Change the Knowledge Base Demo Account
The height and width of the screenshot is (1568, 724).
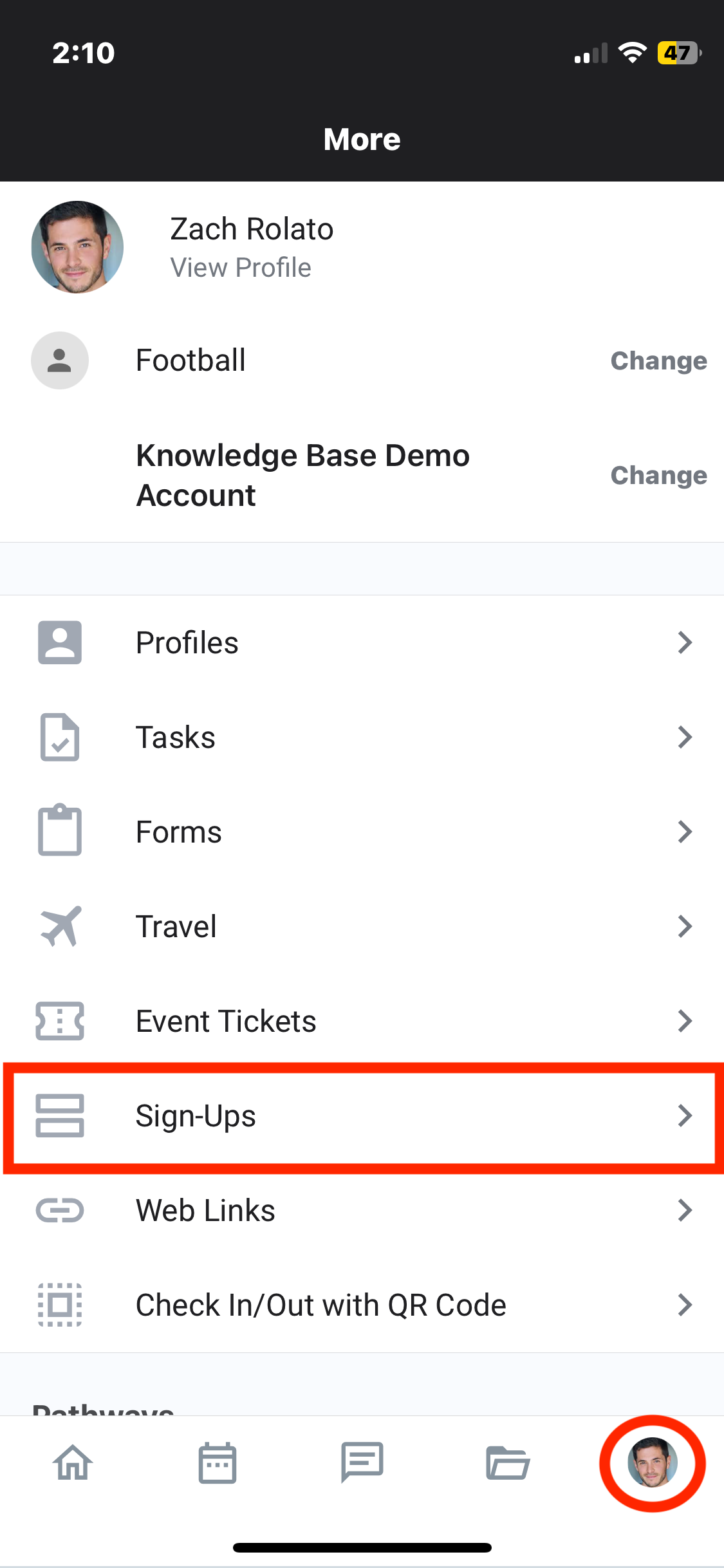658,475
